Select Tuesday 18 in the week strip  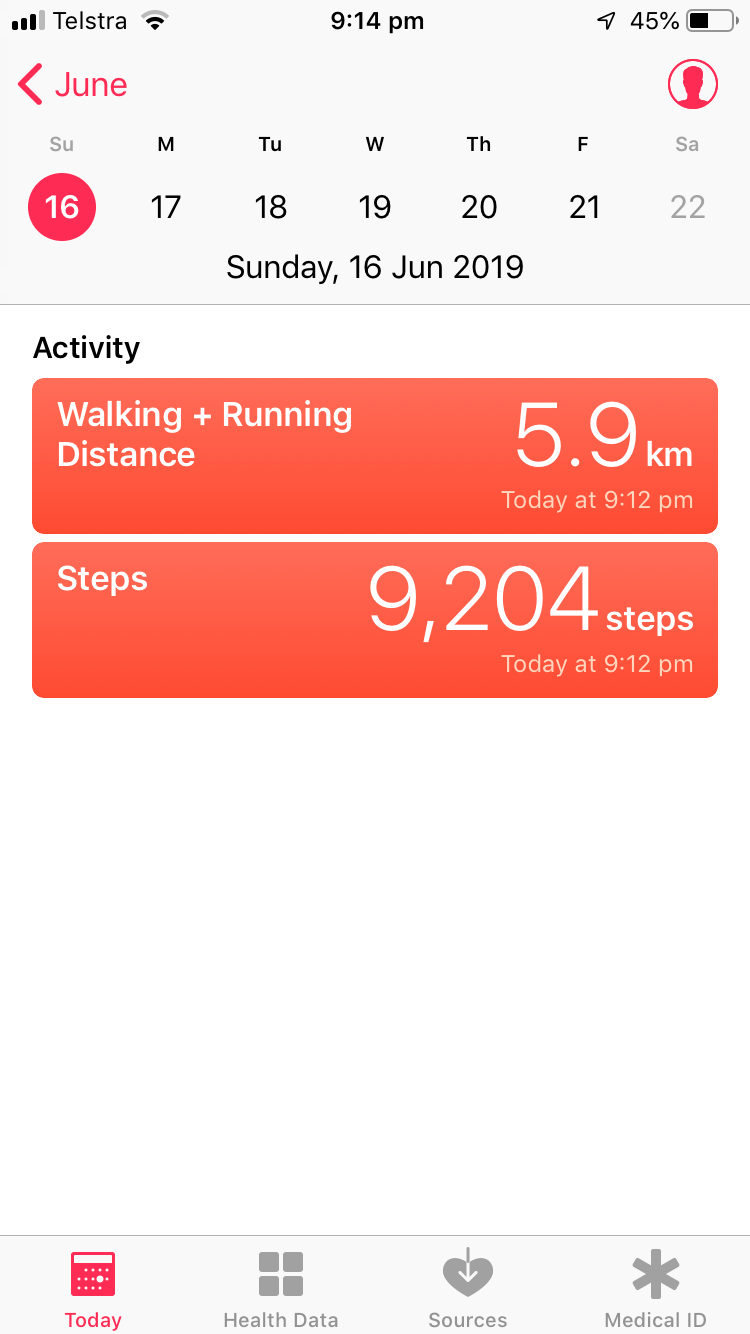[270, 207]
